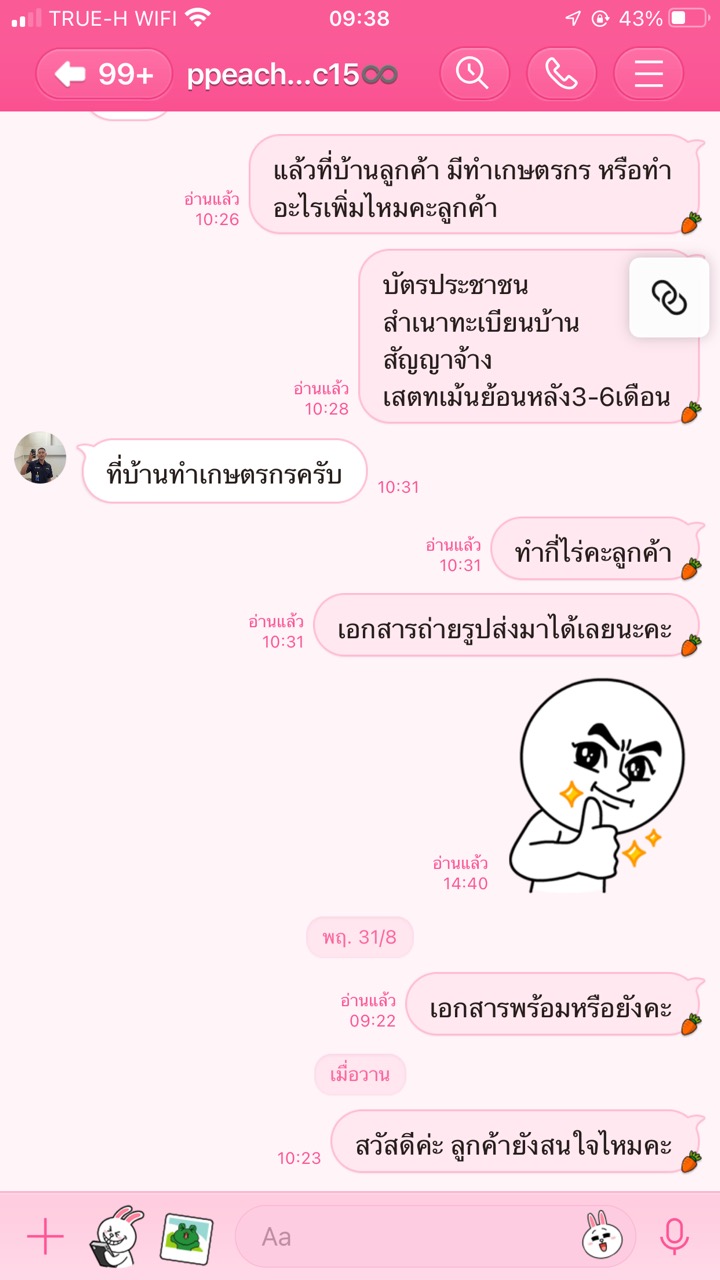
Task: Open the plus attachment menu
Action: click(45, 1237)
